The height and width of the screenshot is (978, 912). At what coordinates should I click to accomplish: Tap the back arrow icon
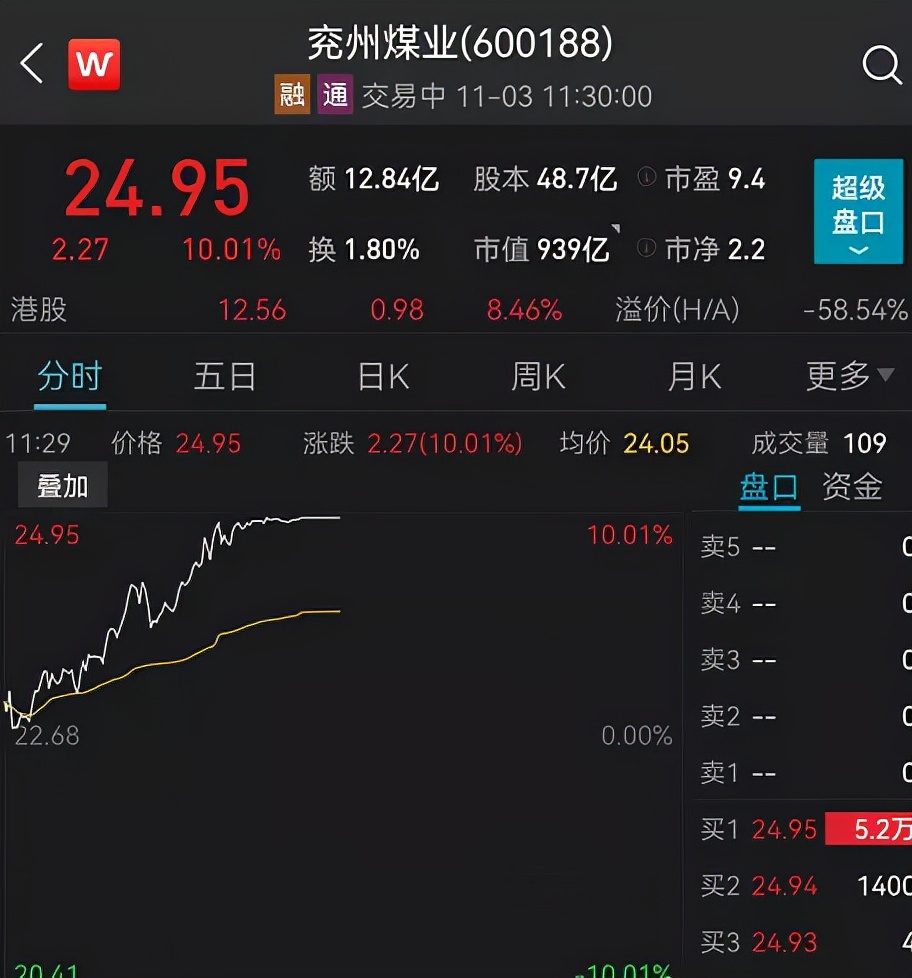tap(30, 62)
